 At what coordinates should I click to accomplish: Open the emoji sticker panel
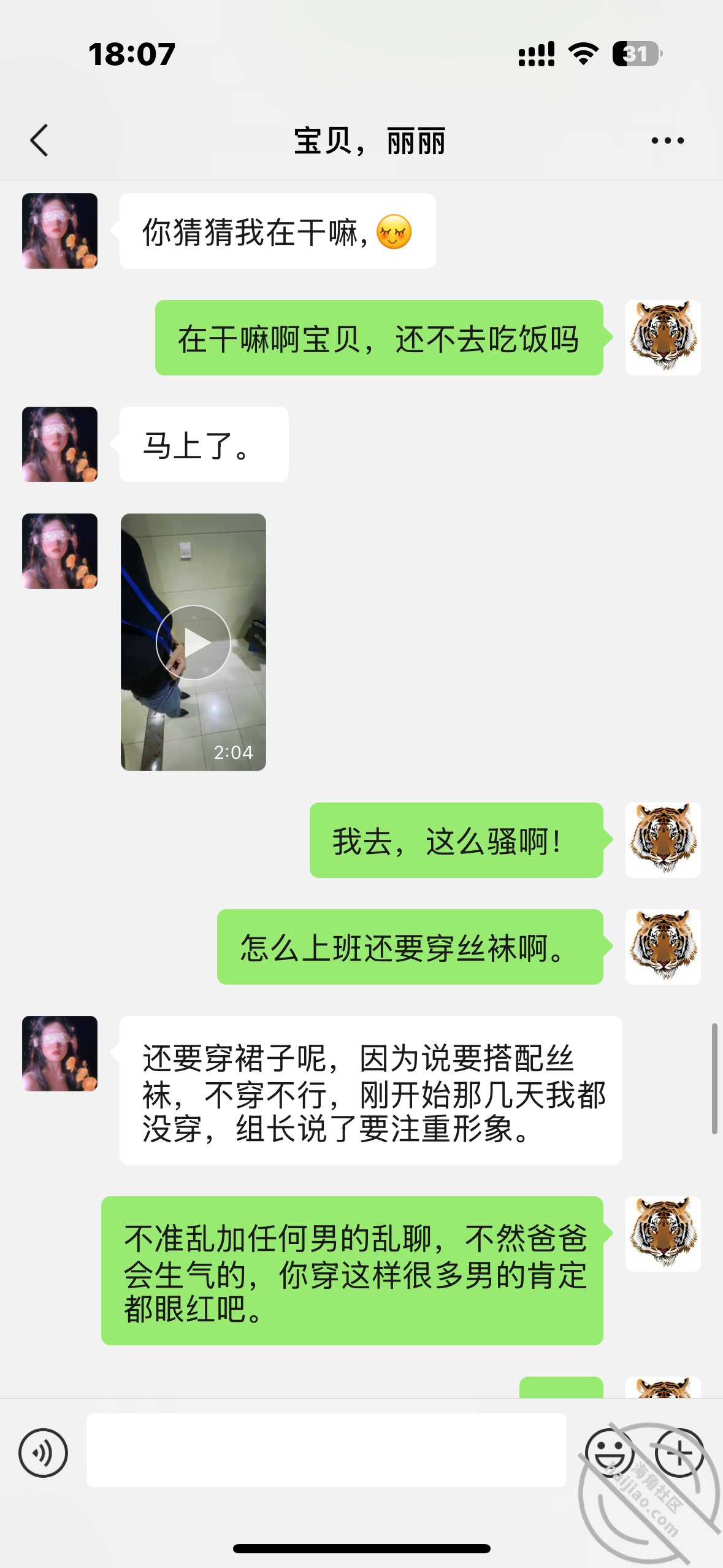click(610, 1452)
